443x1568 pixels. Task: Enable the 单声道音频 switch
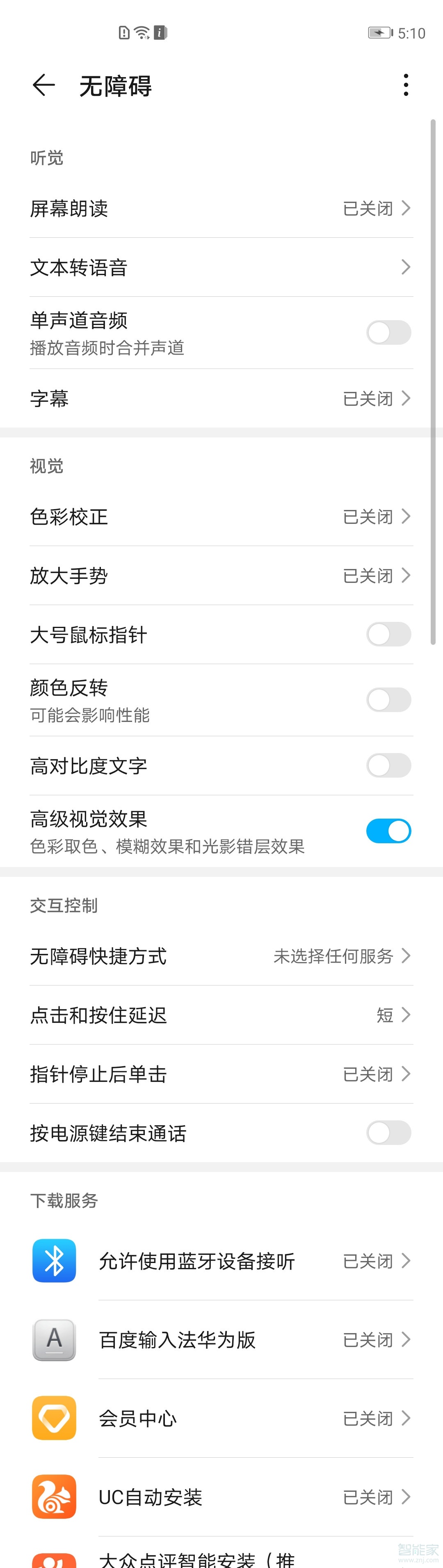pyautogui.click(x=388, y=333)
